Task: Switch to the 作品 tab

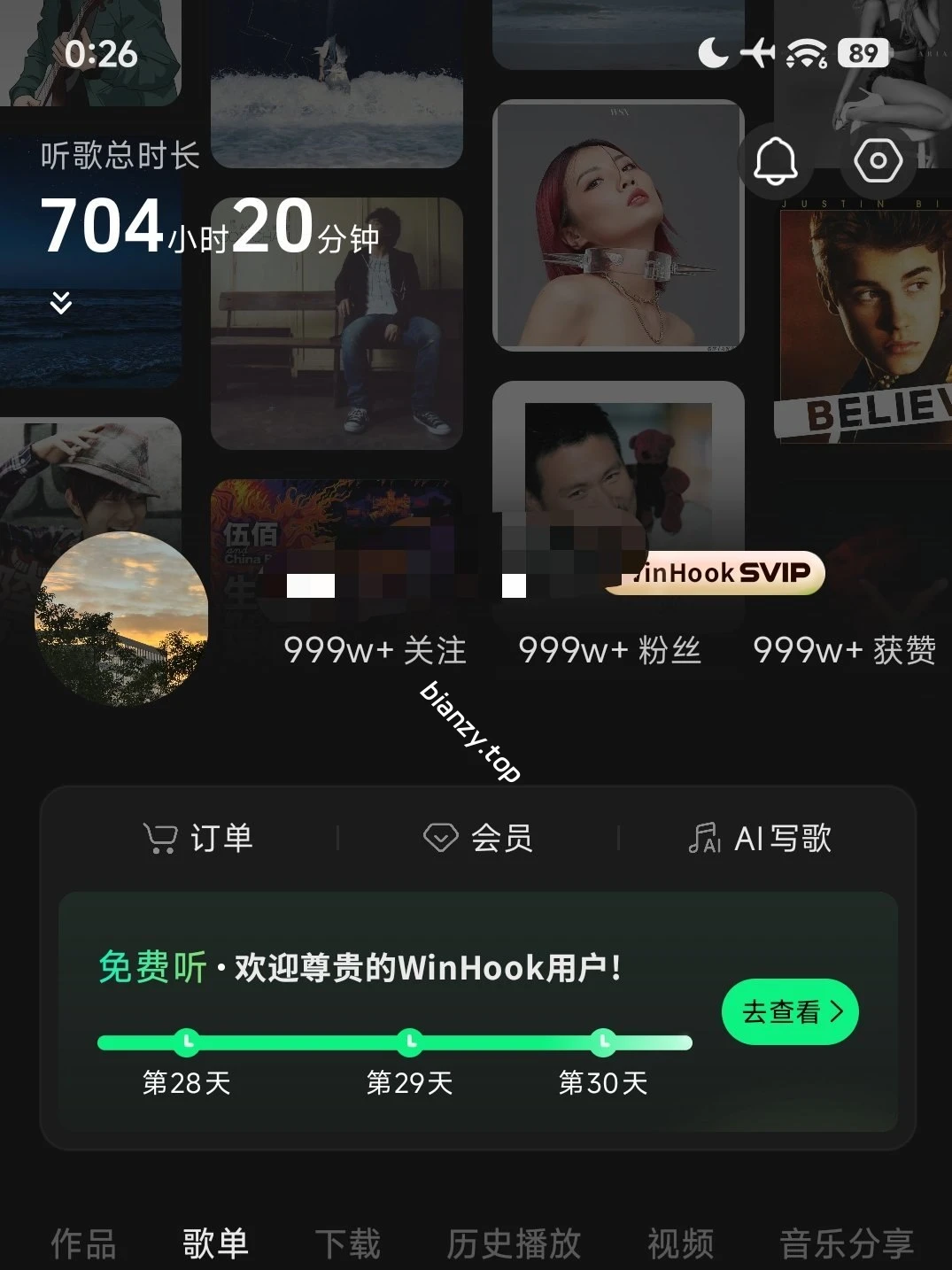Action: click(x=82, y=1243)
